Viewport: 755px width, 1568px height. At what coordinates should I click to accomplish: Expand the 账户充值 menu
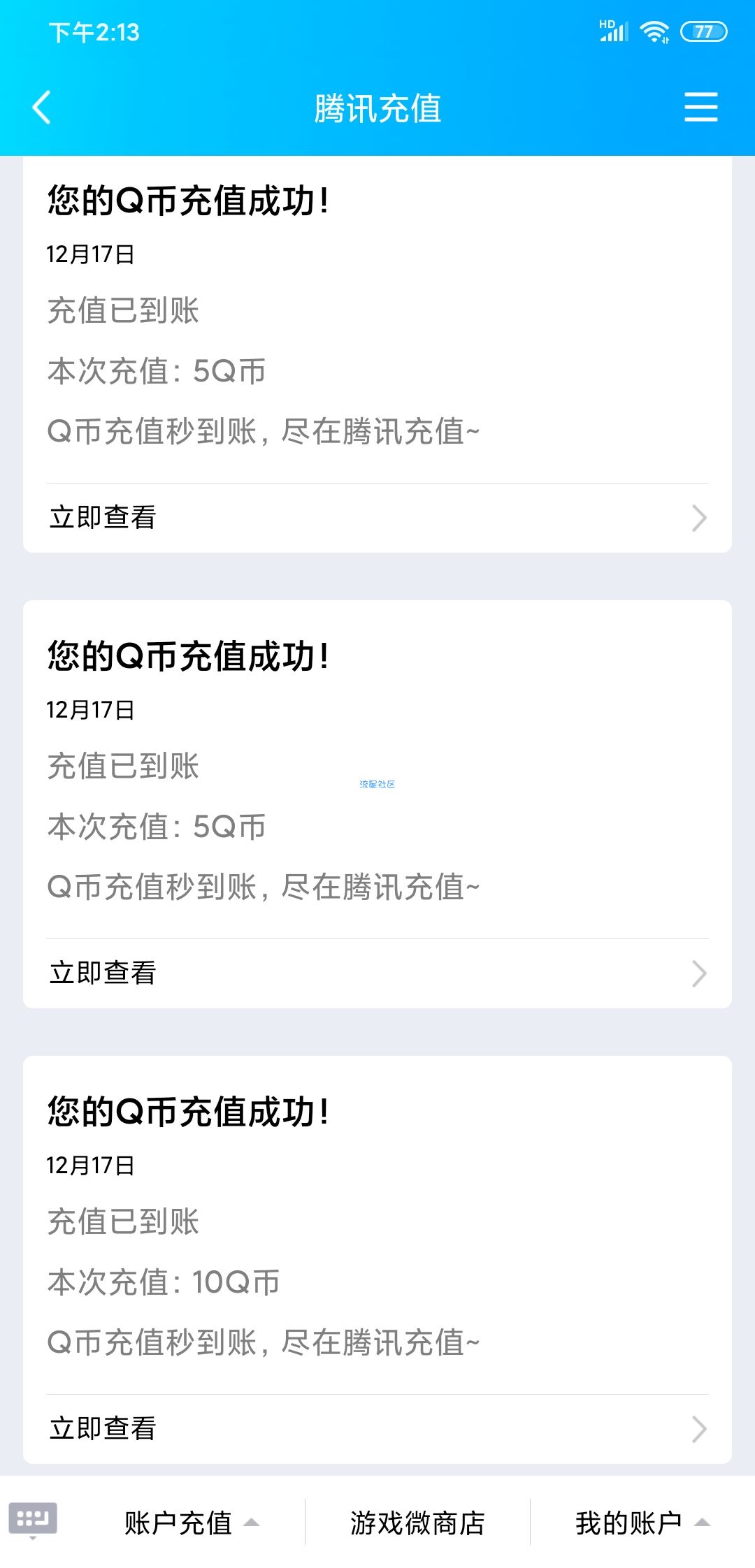(190, 1523)
